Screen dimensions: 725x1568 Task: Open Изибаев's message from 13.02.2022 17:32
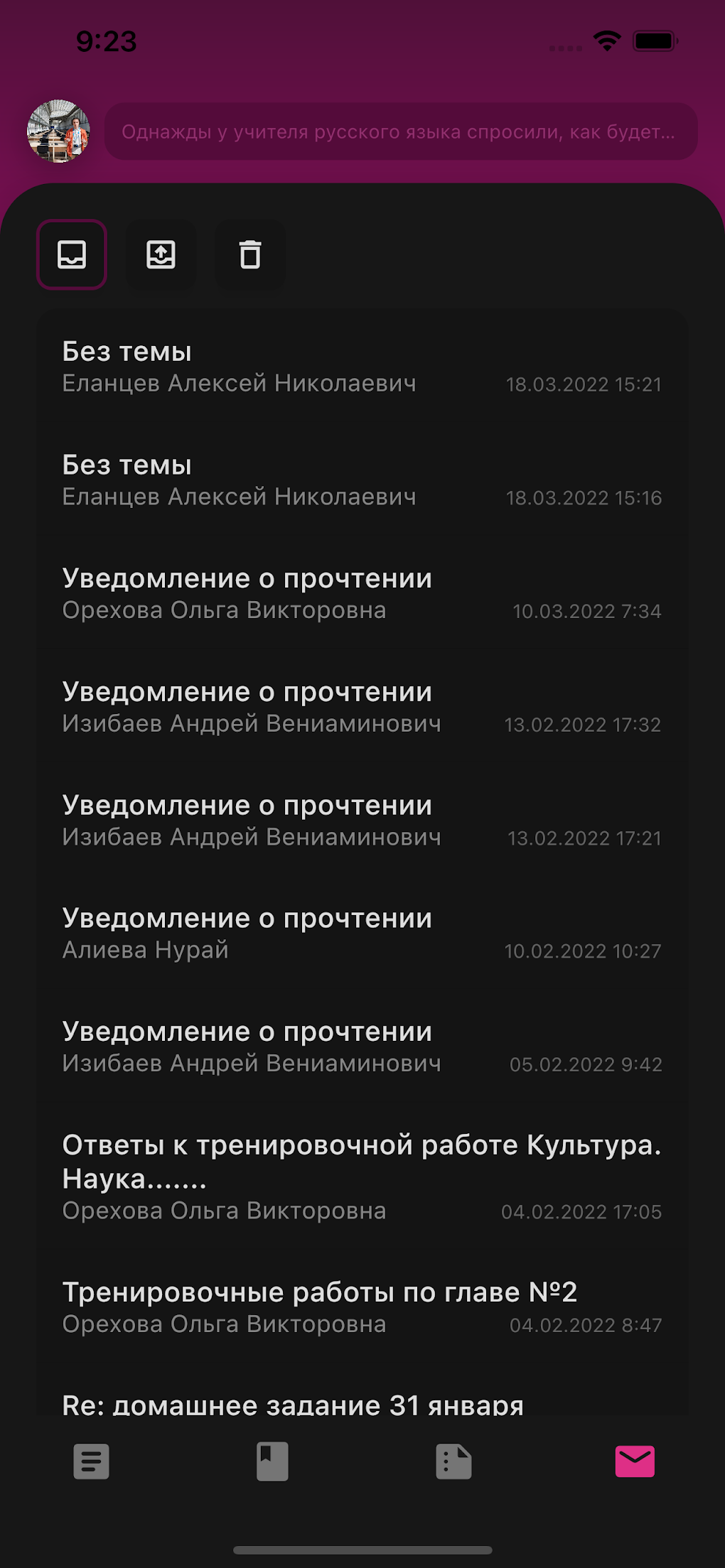pos(361,708)
